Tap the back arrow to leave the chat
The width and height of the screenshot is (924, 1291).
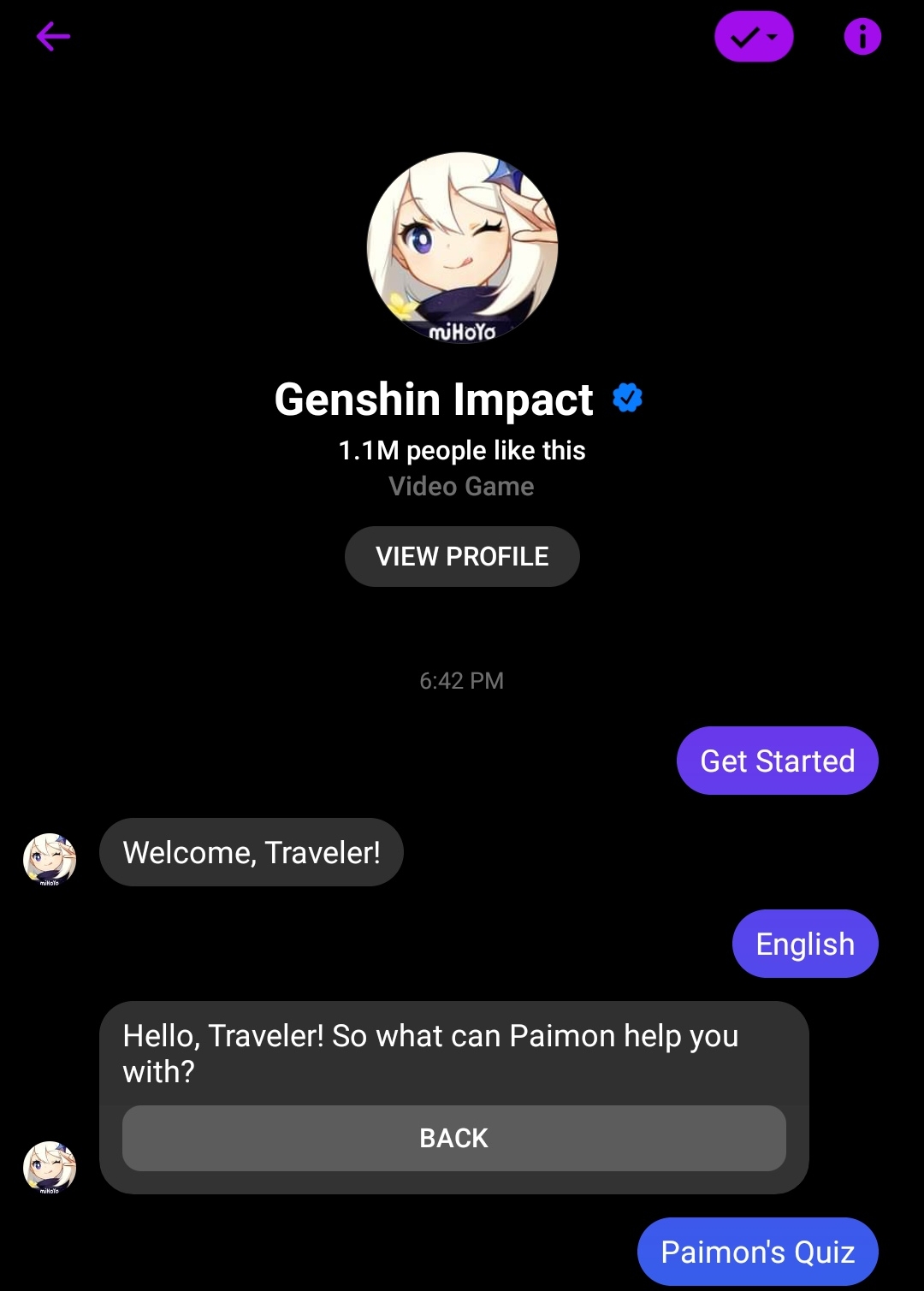pyautogui.click(x=53, y=36)
